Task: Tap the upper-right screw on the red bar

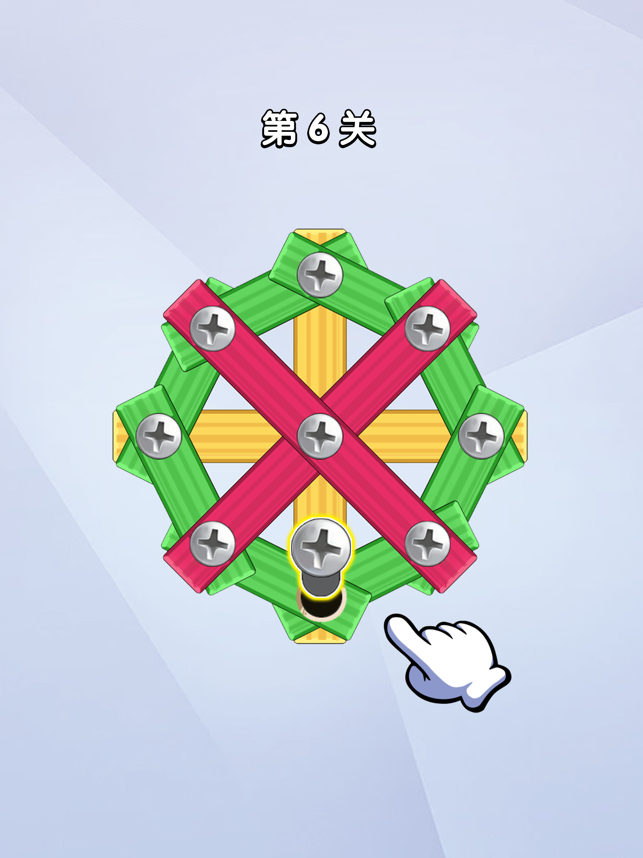Action: click(x=427, y=328)
